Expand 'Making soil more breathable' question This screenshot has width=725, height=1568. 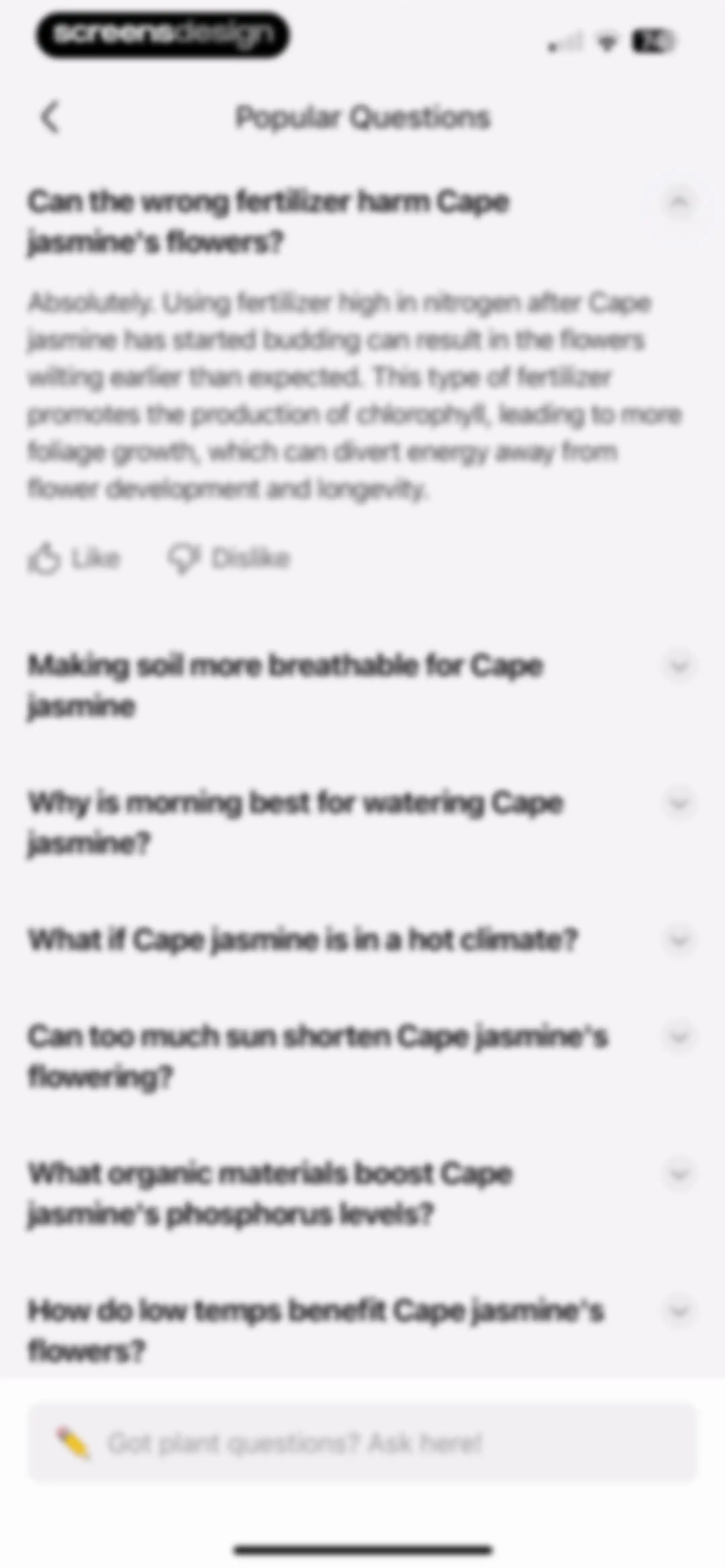[679, 666]
